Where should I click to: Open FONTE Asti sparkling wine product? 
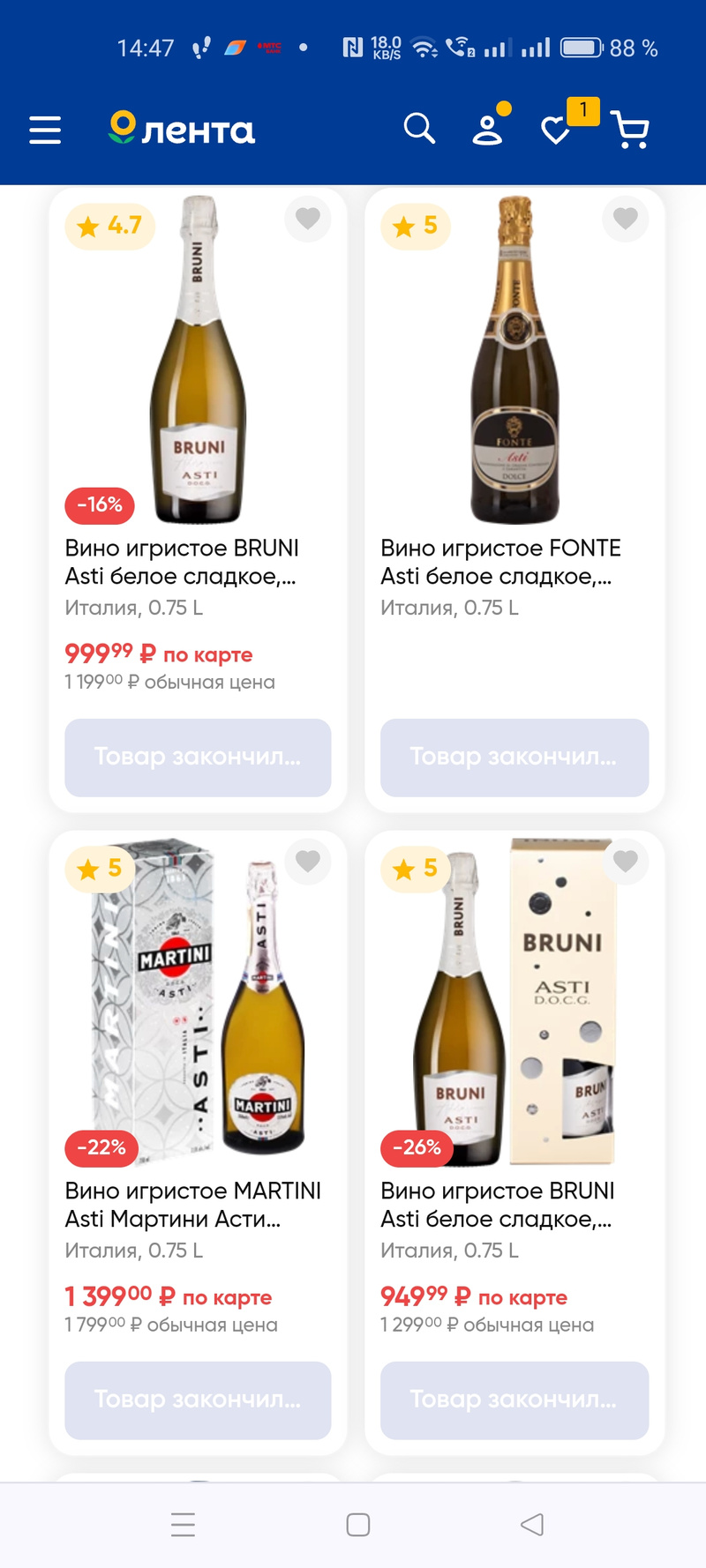(x=500, y=562)
